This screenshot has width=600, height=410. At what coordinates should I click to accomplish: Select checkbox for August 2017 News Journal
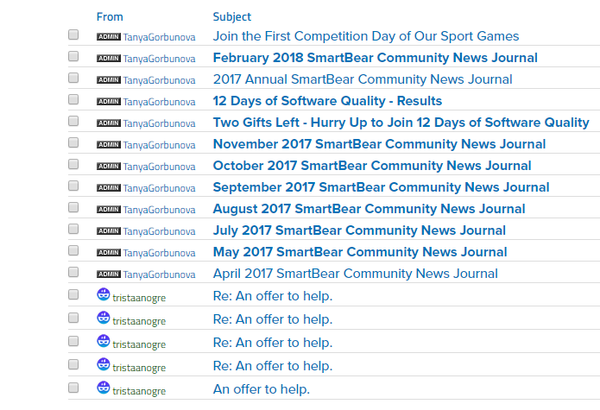pyautogui.click(x=73, y=208)
